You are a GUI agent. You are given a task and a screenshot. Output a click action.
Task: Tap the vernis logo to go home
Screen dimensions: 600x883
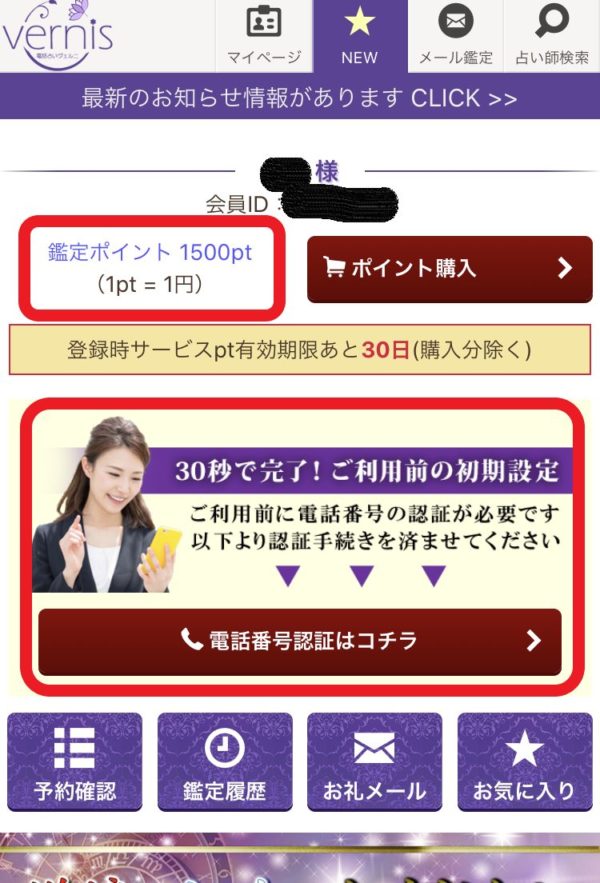58,36
